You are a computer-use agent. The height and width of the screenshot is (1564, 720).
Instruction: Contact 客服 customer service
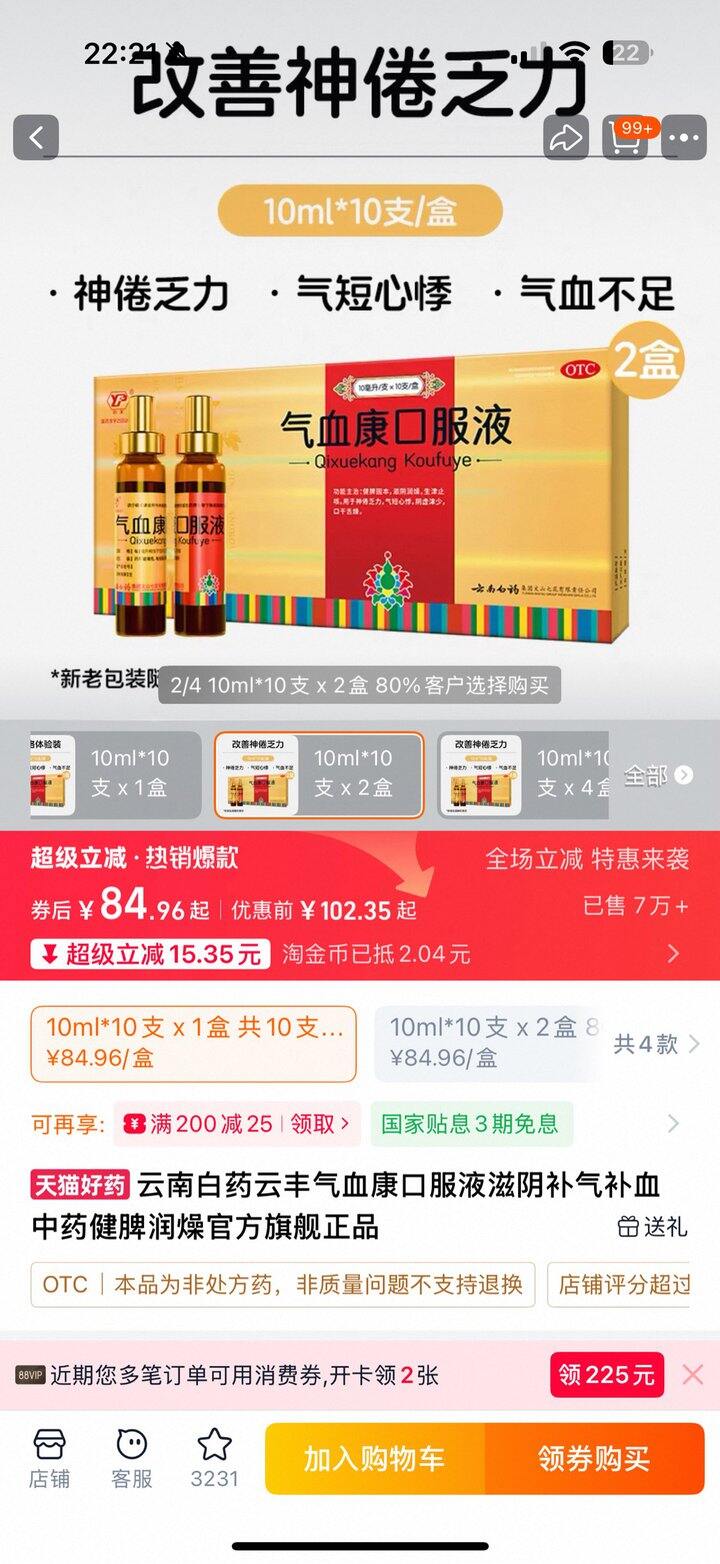pyautogui.click(x=132, y=1458)
